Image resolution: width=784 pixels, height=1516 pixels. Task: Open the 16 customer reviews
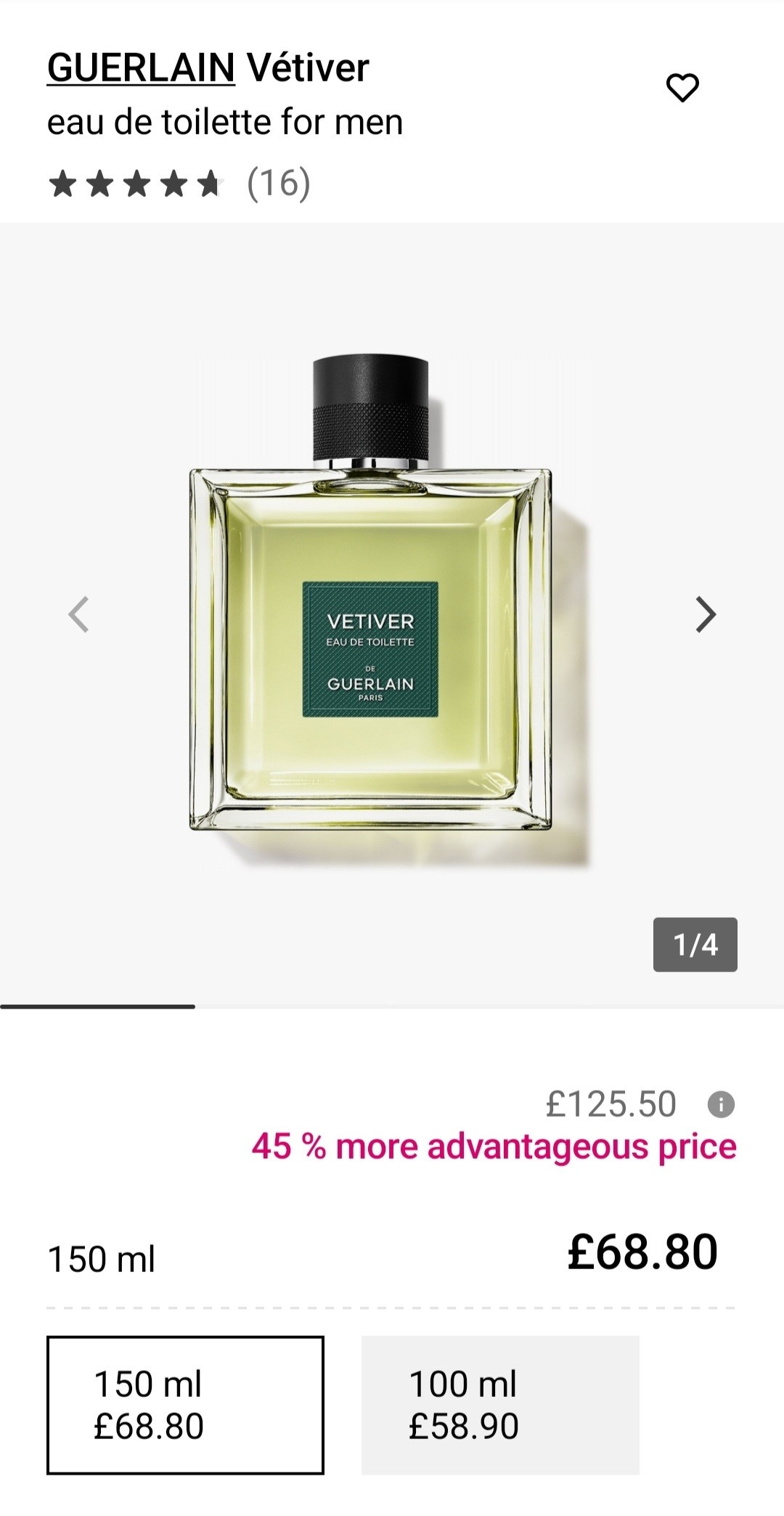[x=278, y=183]
